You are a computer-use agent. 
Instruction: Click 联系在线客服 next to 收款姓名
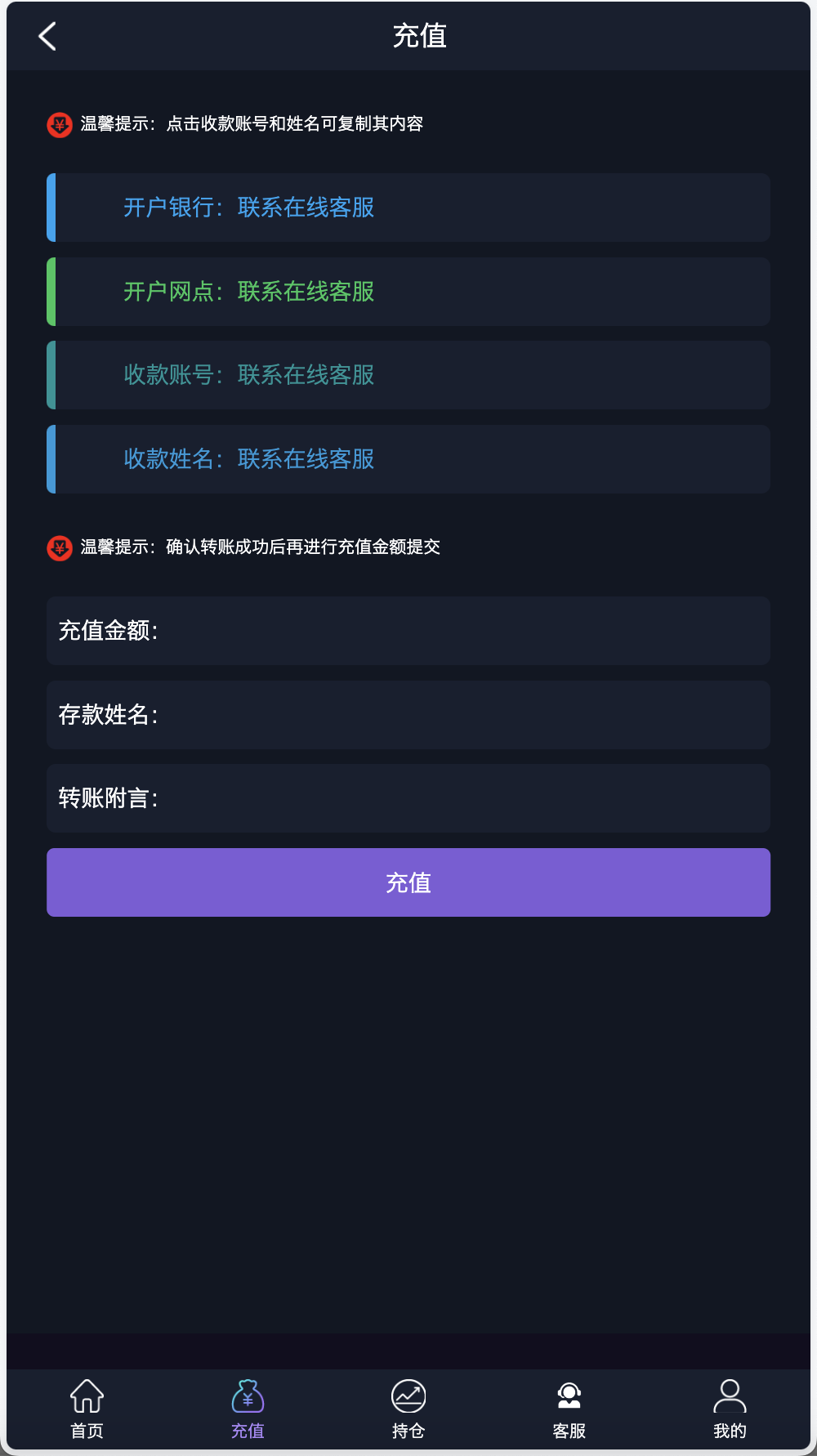click(x=306, y=458)
